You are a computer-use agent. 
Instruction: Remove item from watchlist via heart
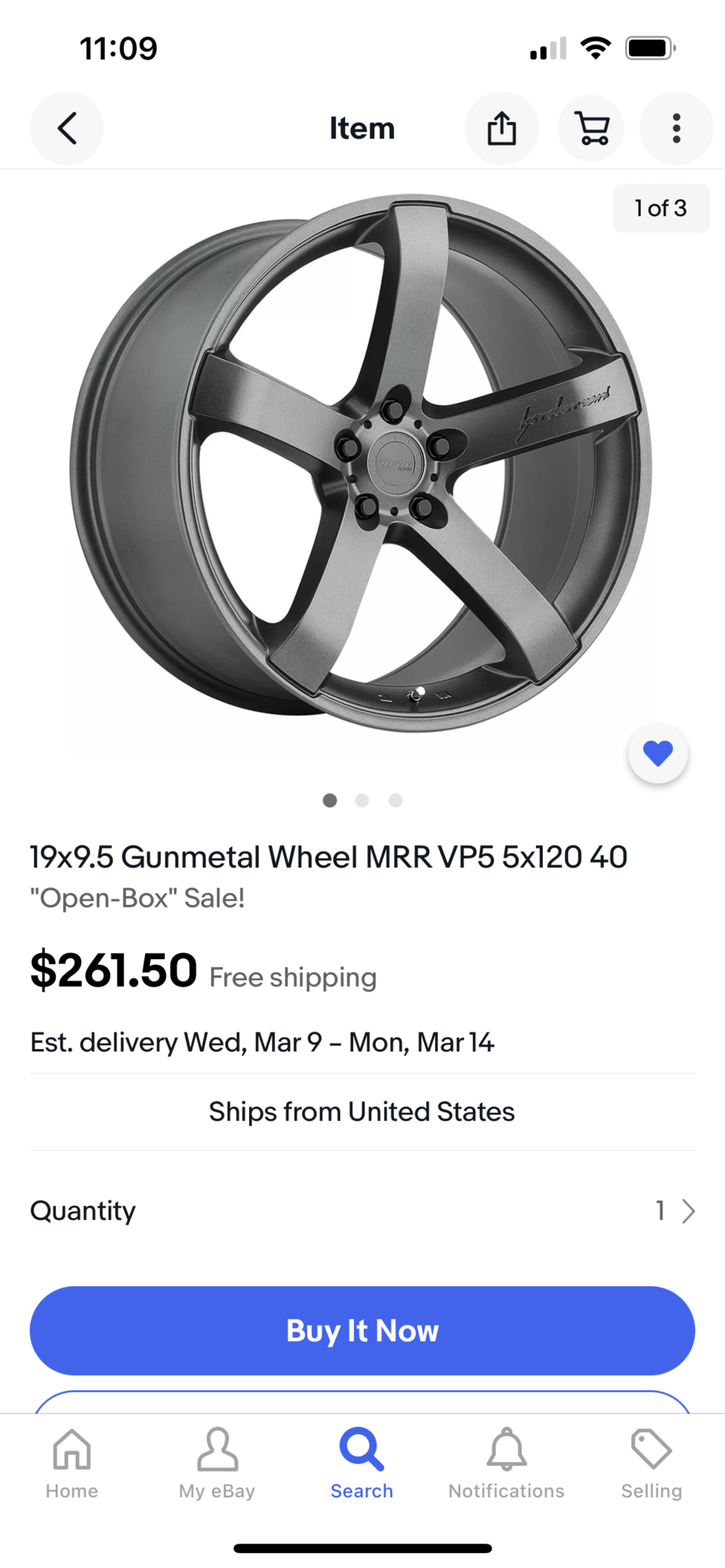point(658,754)
